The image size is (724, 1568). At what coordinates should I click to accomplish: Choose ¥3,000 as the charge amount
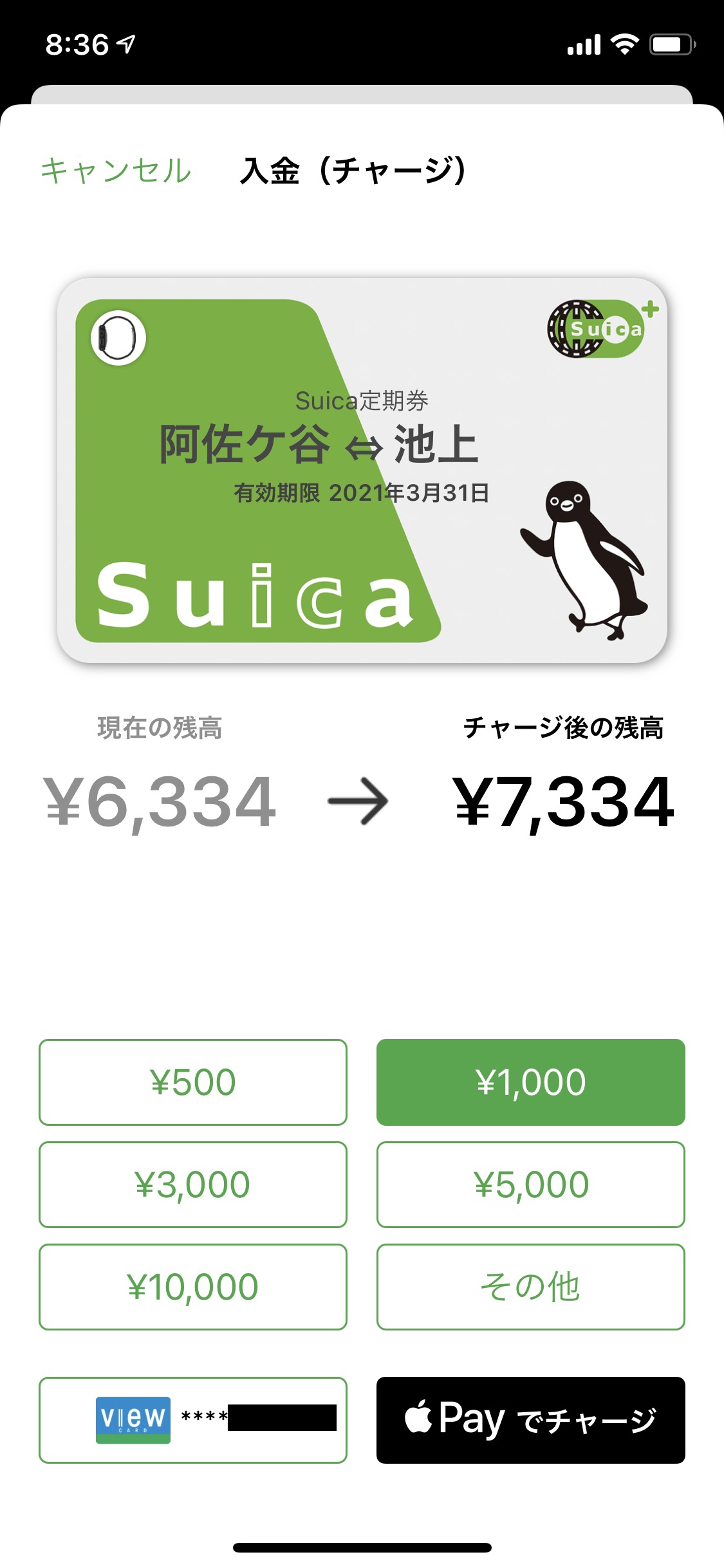193,1184
